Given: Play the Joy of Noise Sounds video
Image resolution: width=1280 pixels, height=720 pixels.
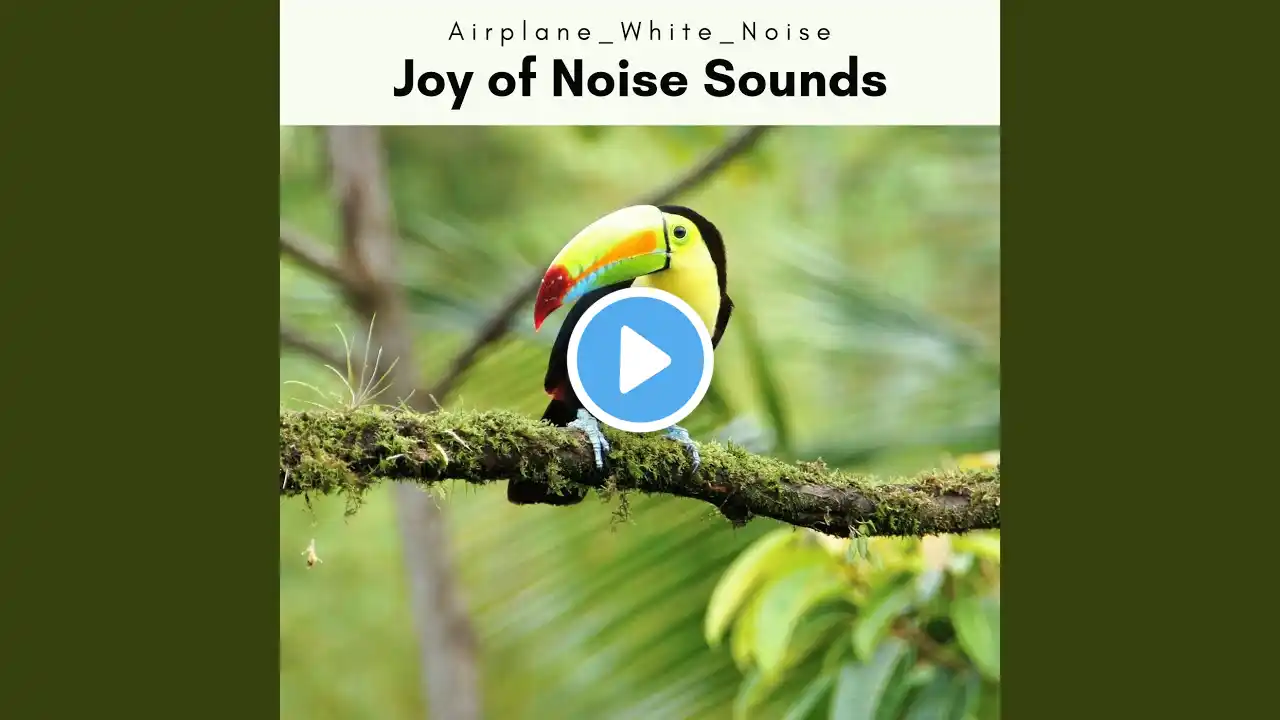Looking at the screenshot, I should pos(640,360).
